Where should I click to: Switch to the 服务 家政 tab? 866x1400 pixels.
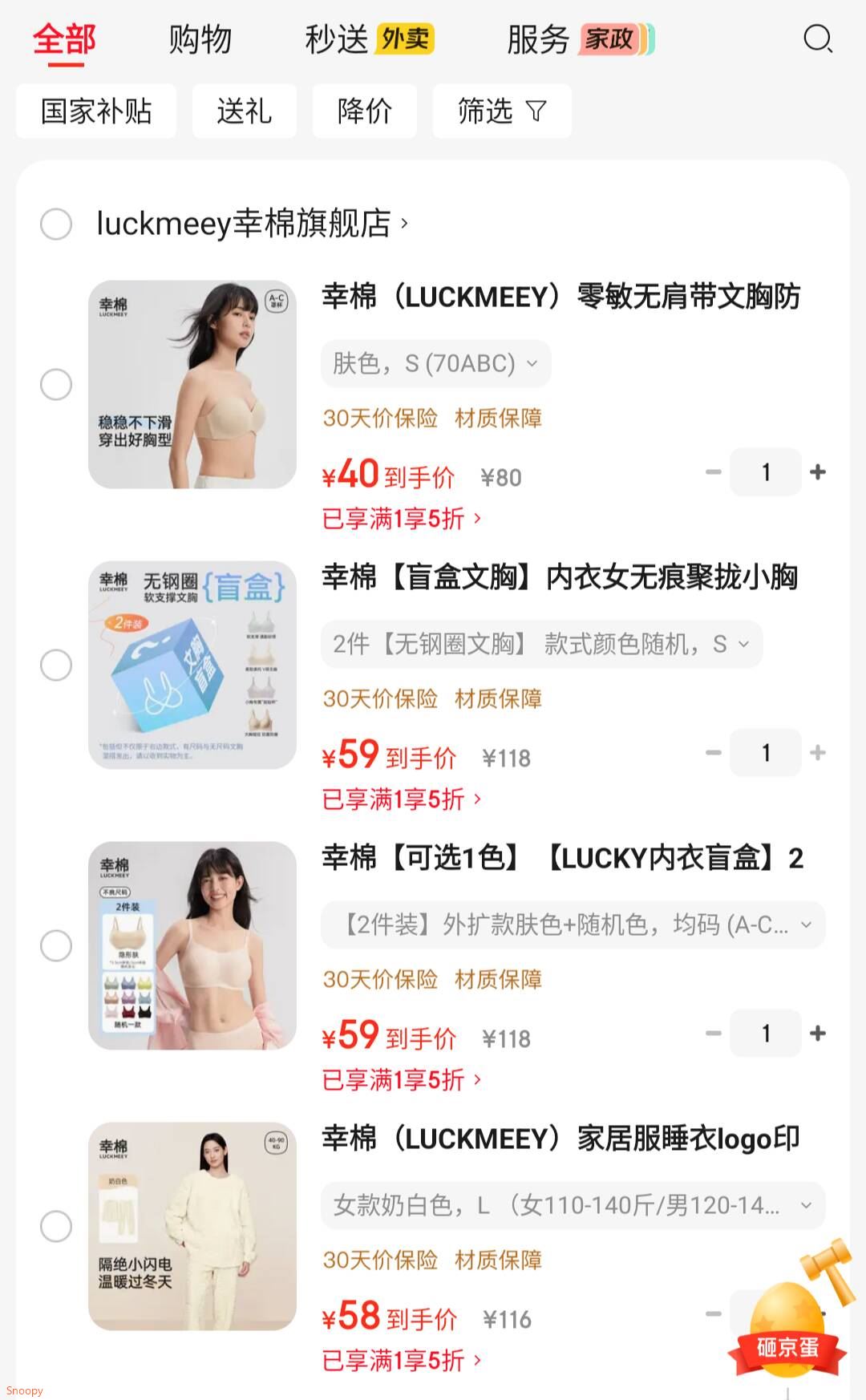click(x=580, y=38)
